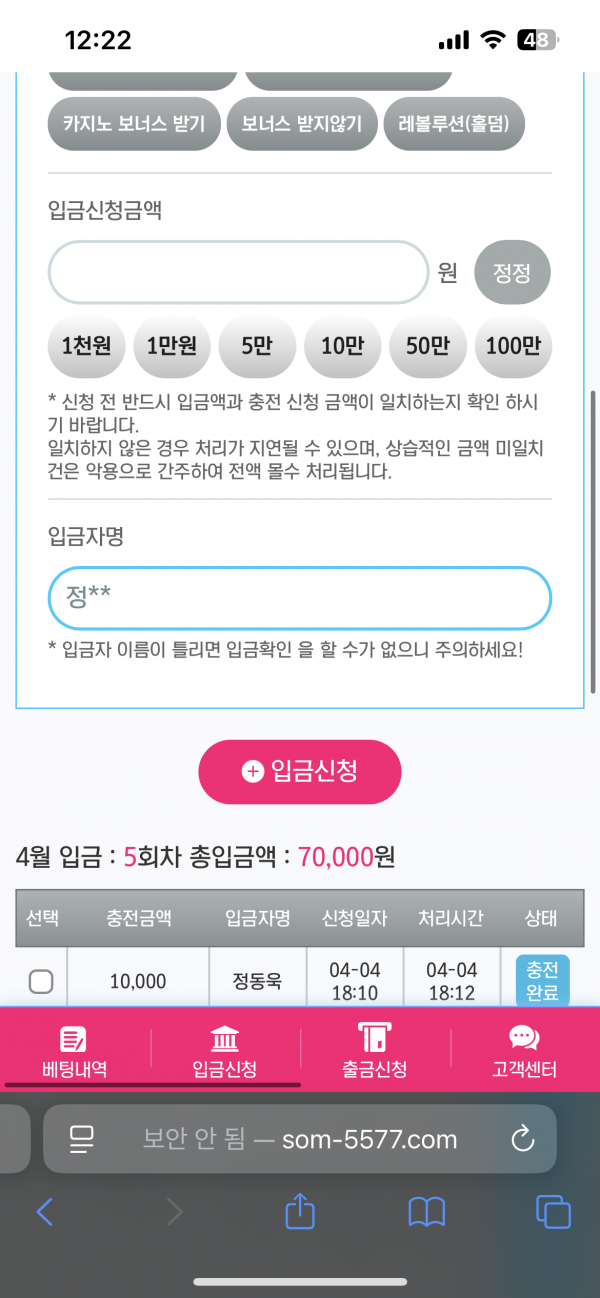This screenshot has width=600, height=1298.
Task: Edit the 입금자명 depositor name field
Action: point(300,598)
